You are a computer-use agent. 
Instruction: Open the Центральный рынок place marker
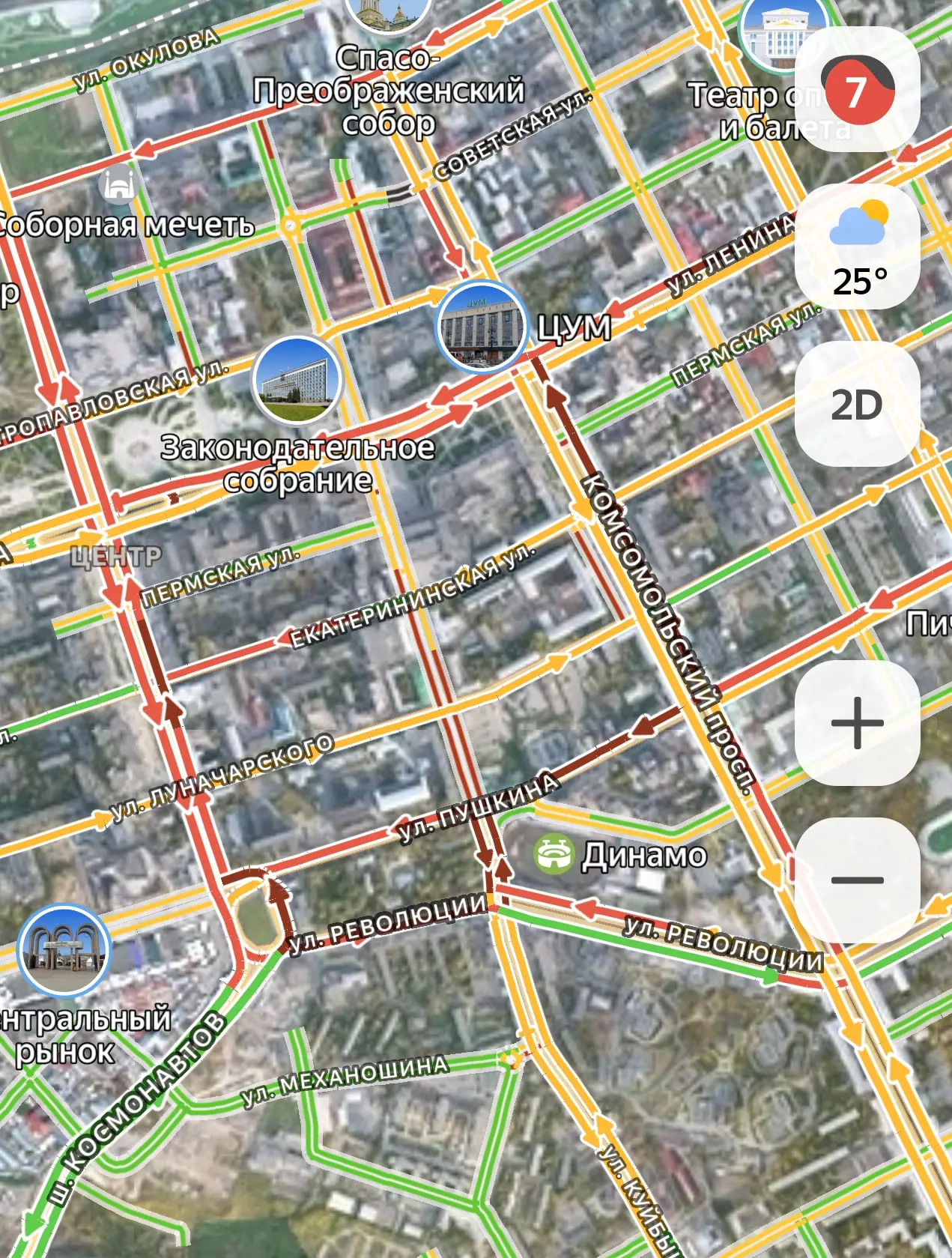coord(64,950)
